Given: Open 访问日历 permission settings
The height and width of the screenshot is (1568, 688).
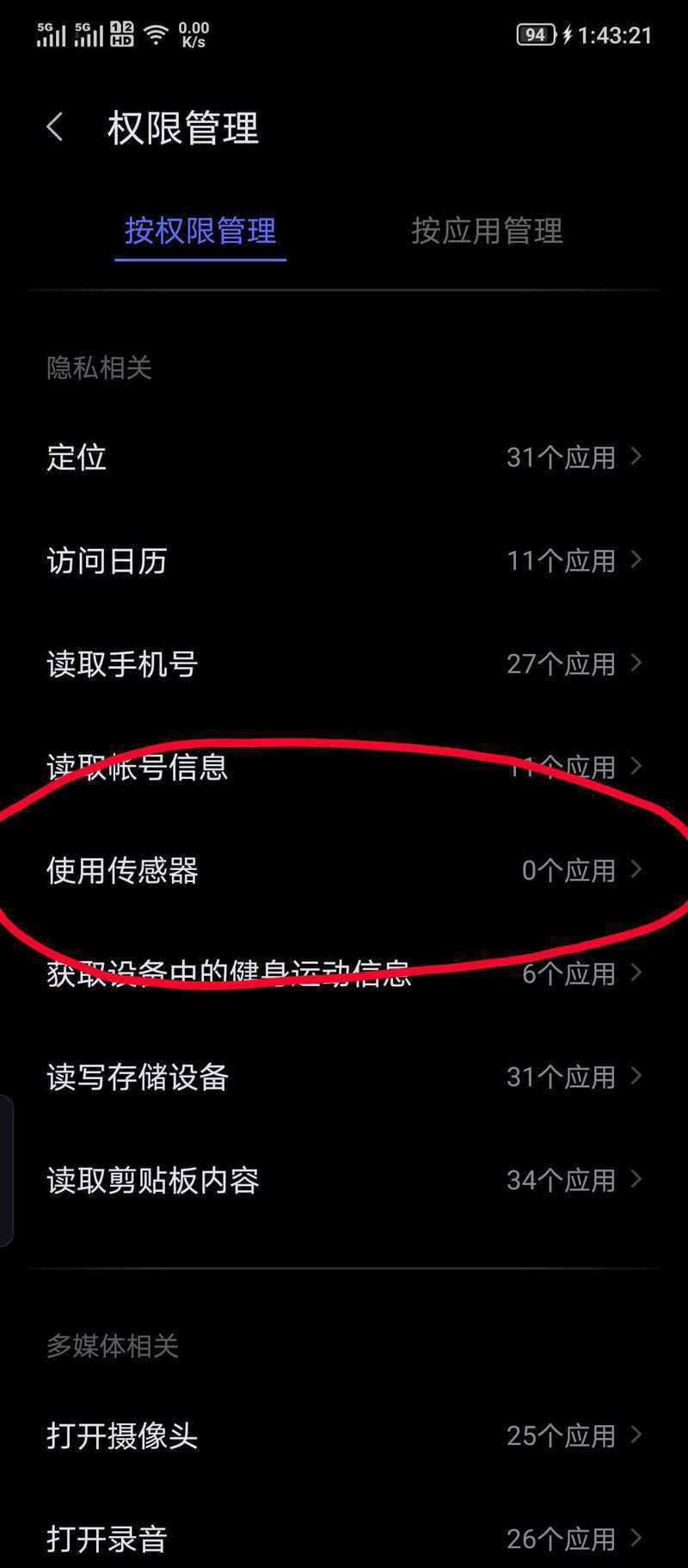Looking at the screenshot, I should tap(344, 560).
